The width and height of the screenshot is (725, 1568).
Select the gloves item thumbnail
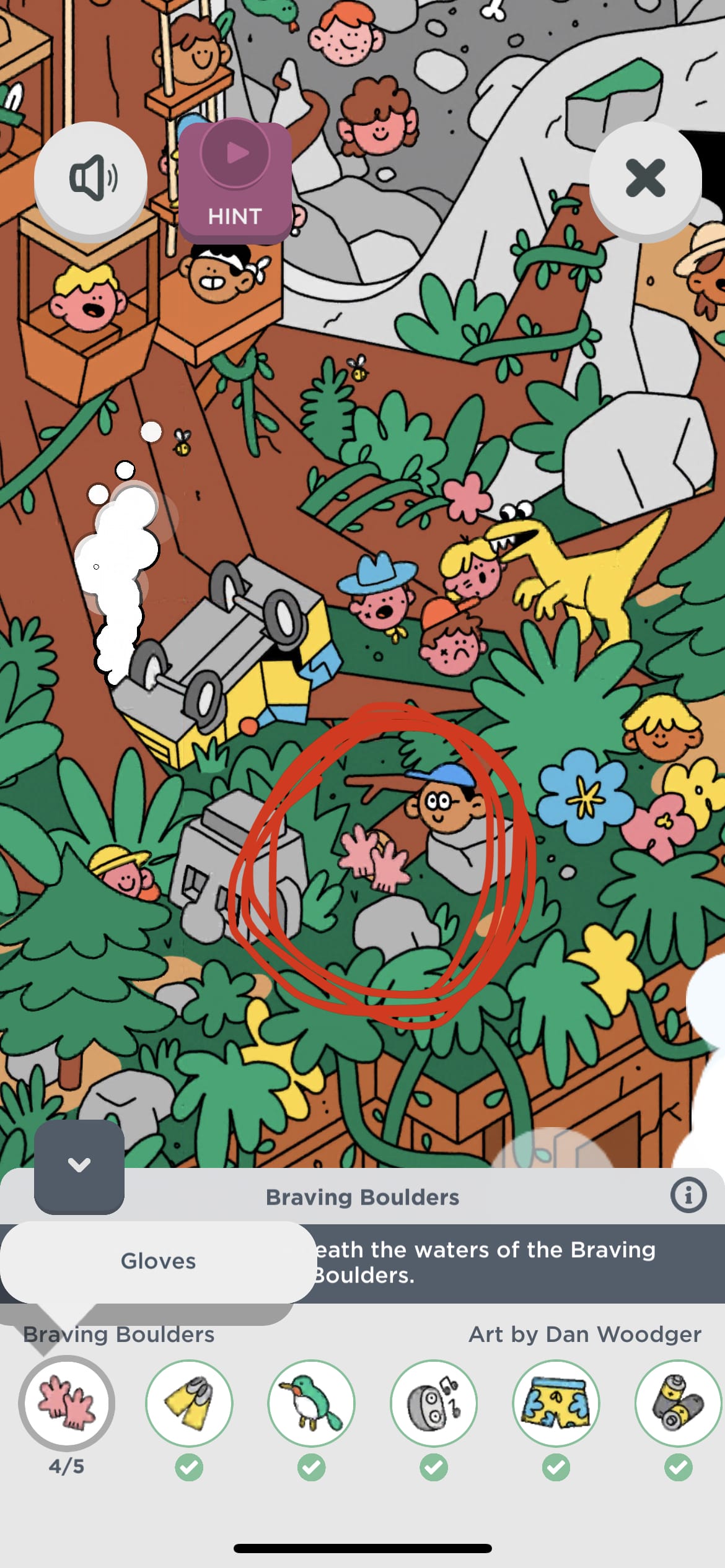pos(66,1404)
